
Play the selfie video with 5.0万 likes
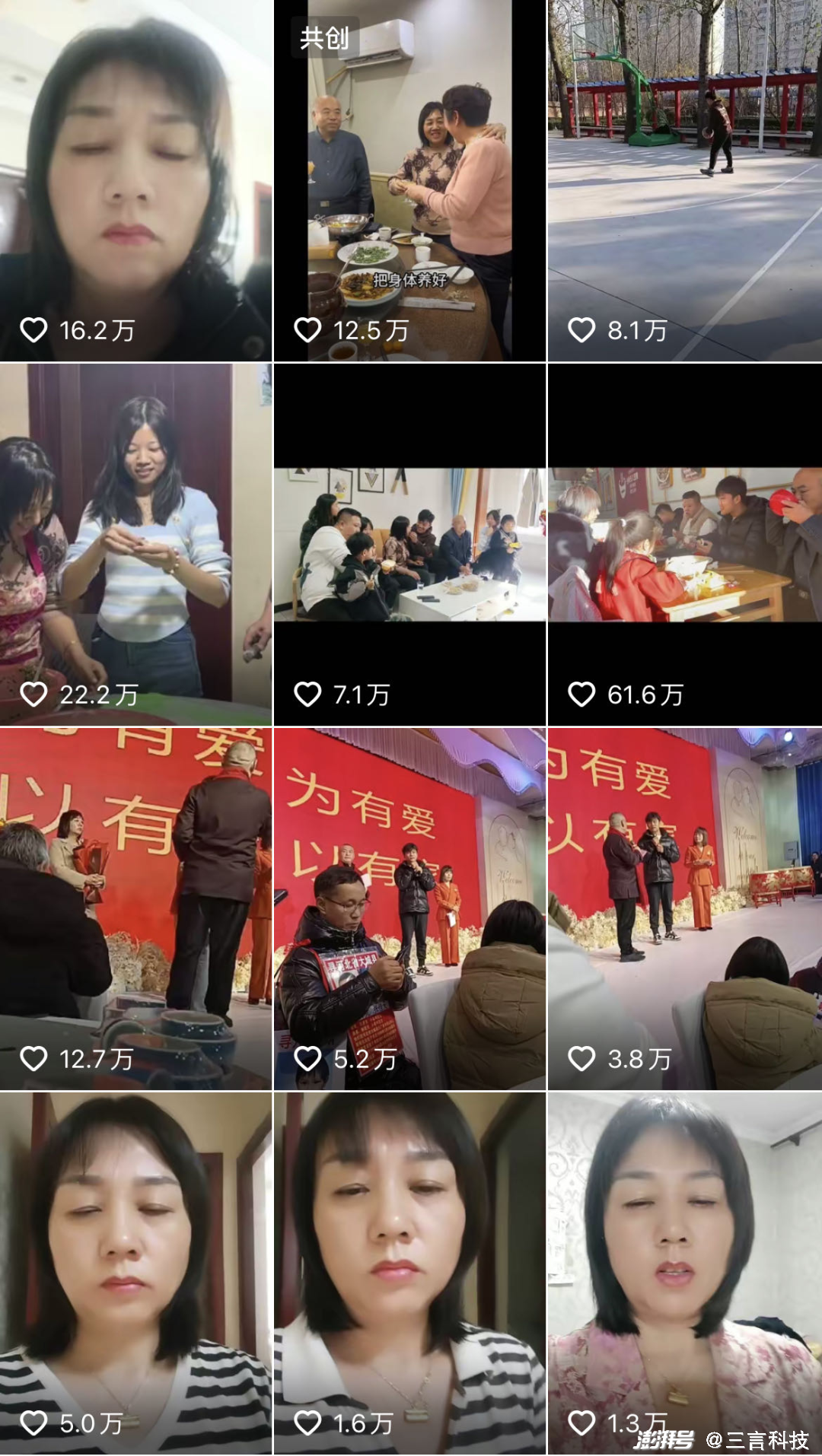tap(135, 1273)
